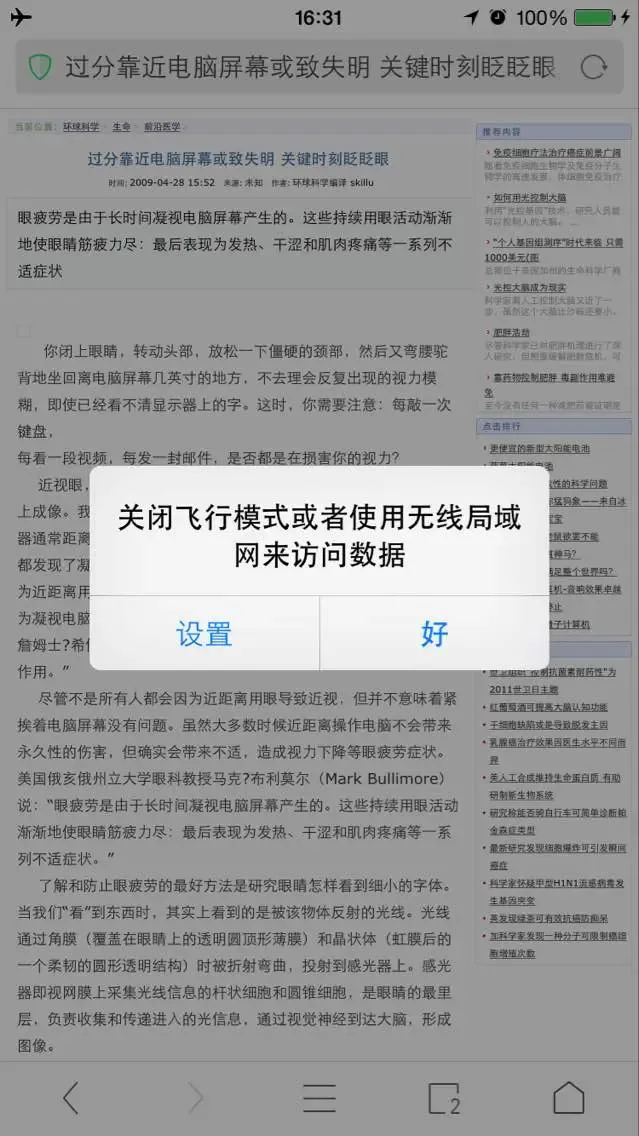Screen dimensions: 639x1136
Task: Tap the green shield security icon
Action: click(40, 67)
